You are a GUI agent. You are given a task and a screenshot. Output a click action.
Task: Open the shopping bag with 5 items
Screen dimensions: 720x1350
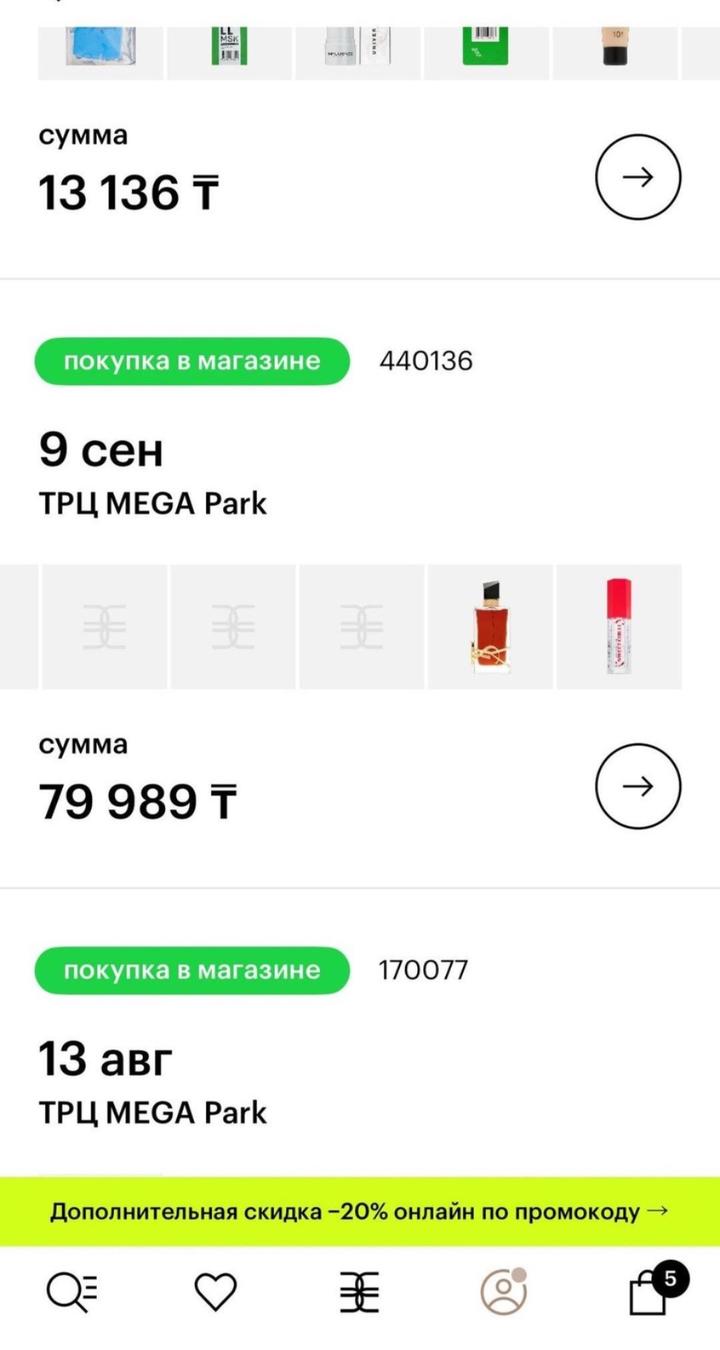651,1292
